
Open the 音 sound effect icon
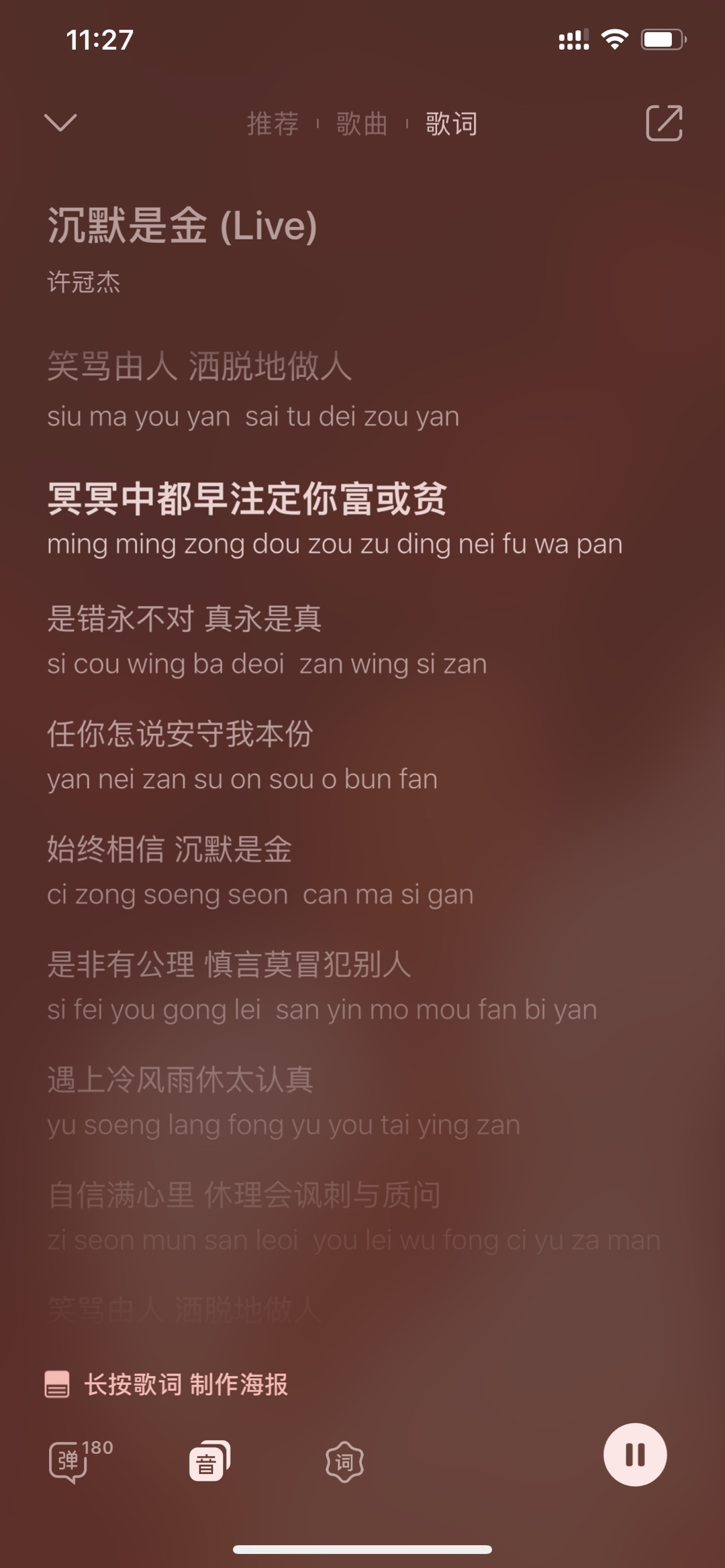(x=209, y=1461)
